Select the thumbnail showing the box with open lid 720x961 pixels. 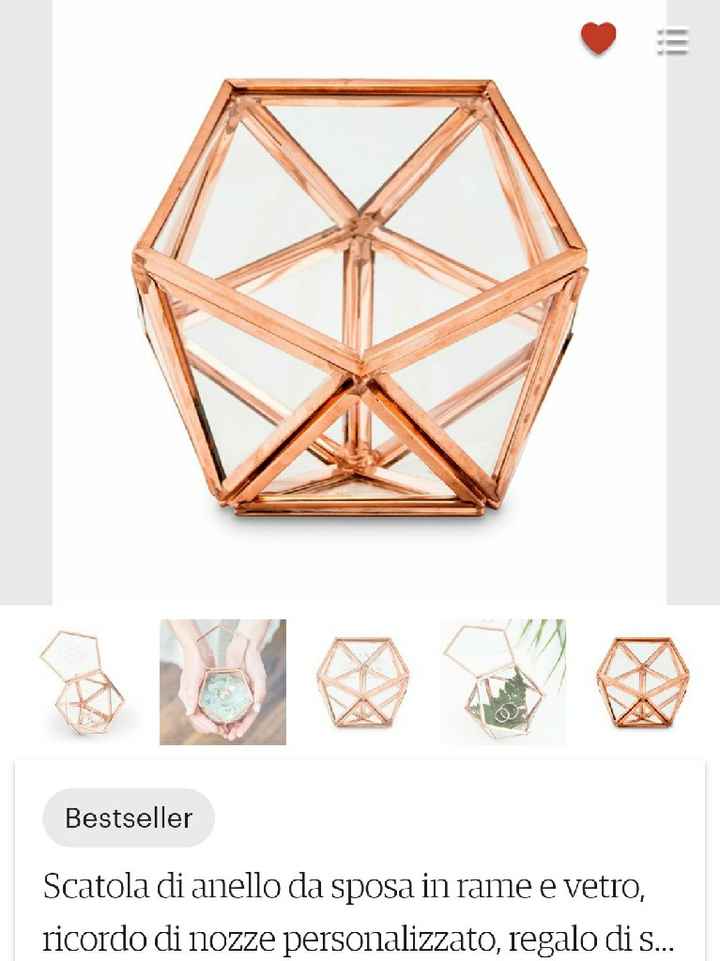pos(82,682)
